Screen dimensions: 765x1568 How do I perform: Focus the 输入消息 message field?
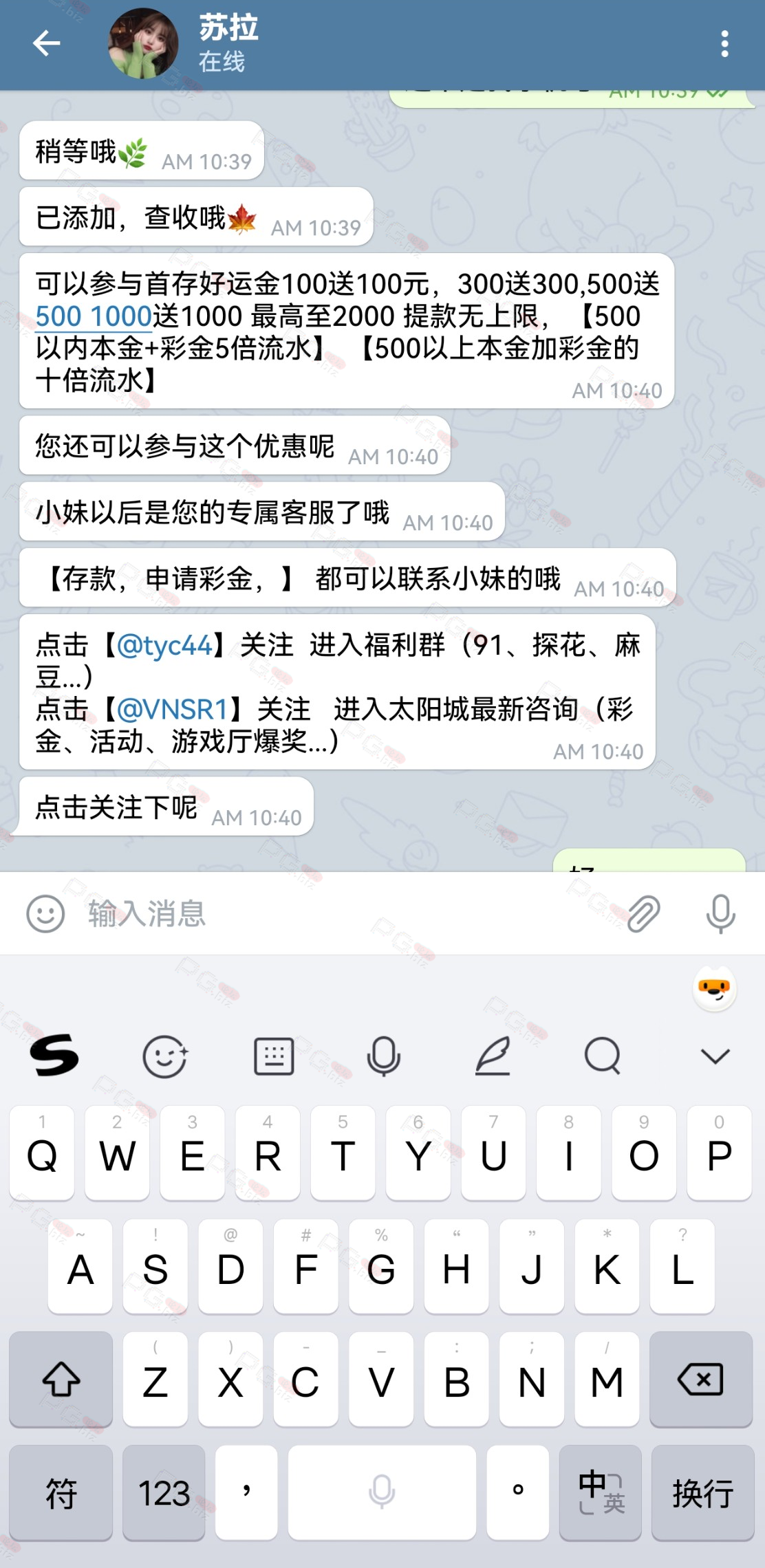point(344,913)
